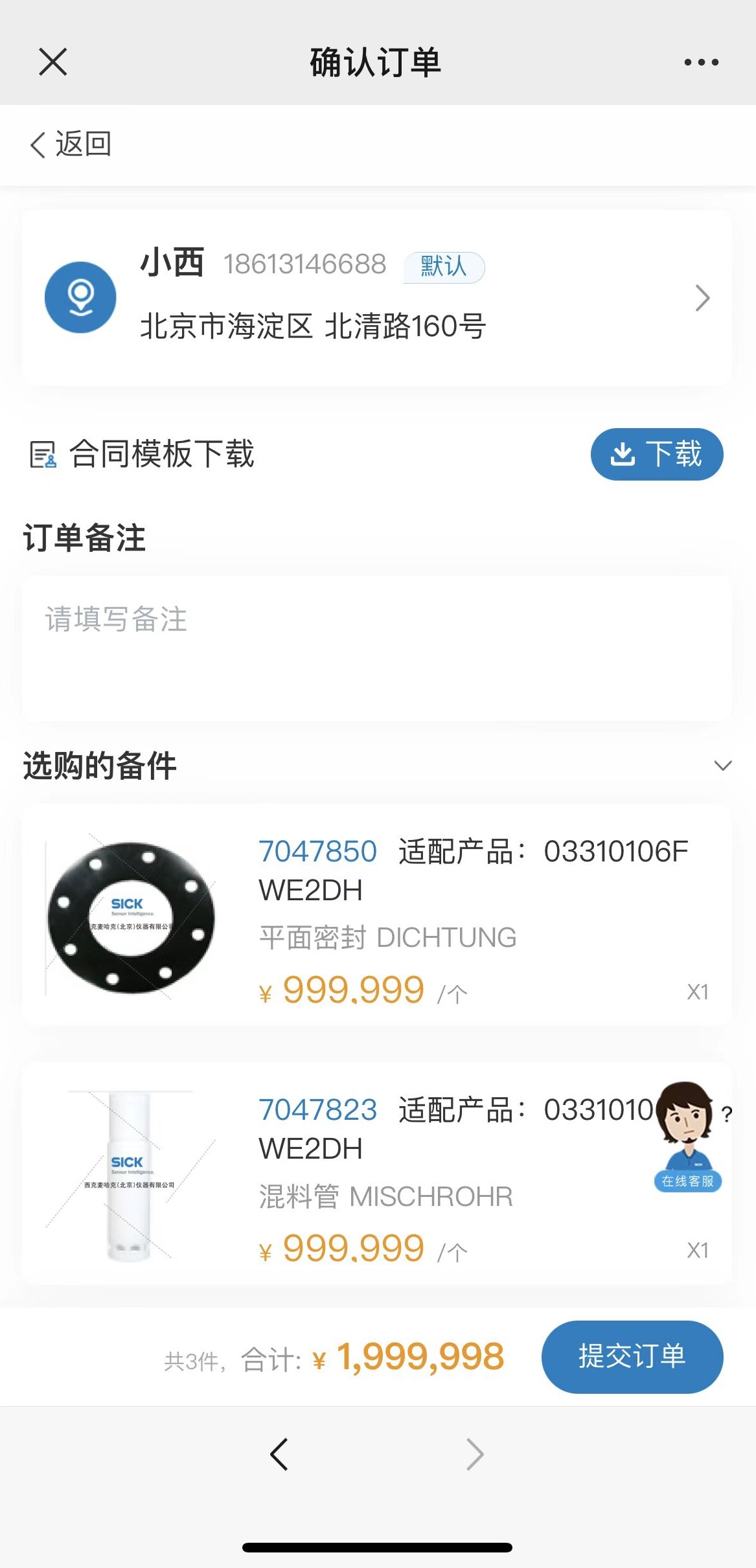
Task: Download the contract template via 下载
Action: [656, 454]
